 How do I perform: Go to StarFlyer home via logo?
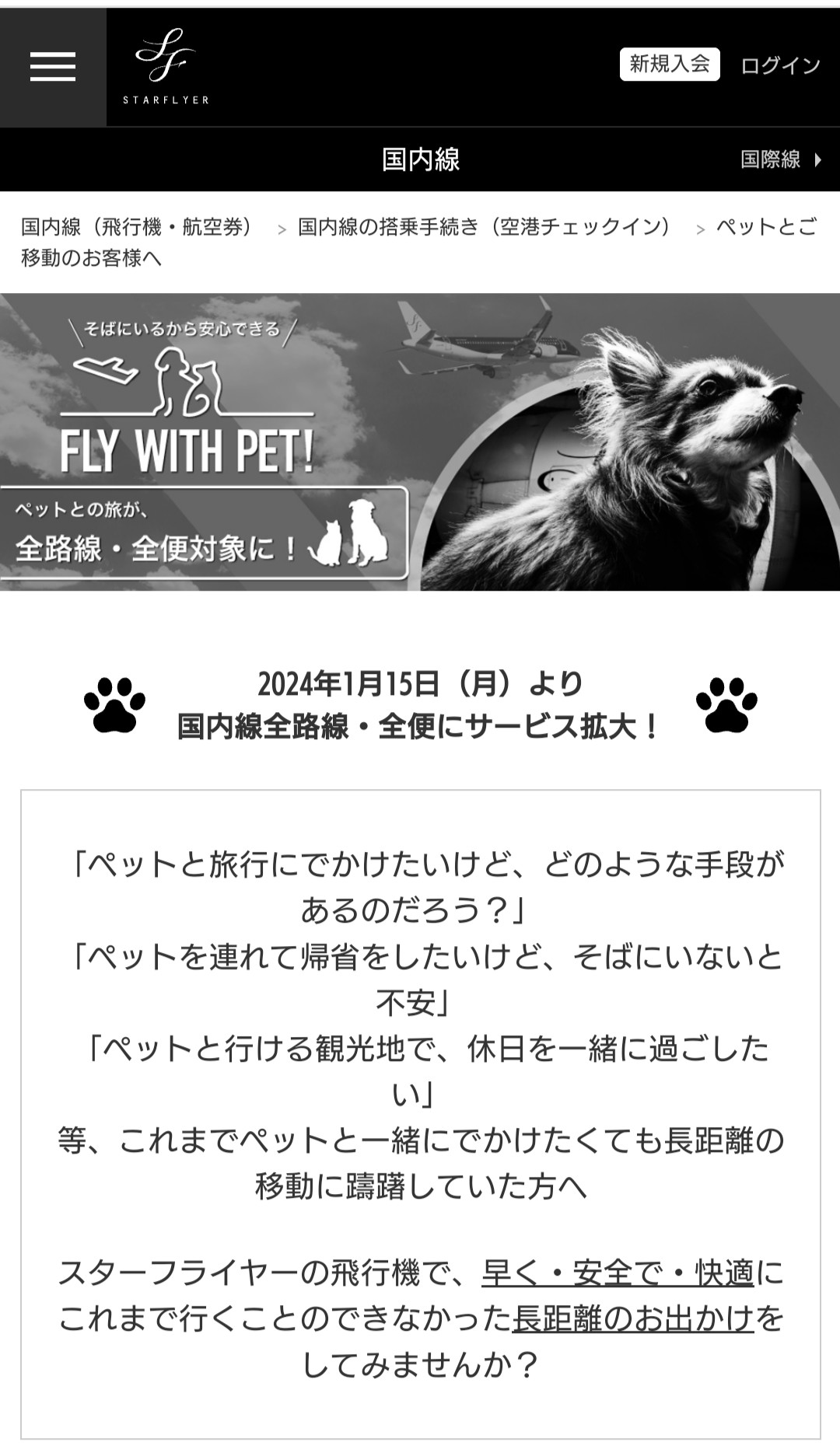(166, 67)
